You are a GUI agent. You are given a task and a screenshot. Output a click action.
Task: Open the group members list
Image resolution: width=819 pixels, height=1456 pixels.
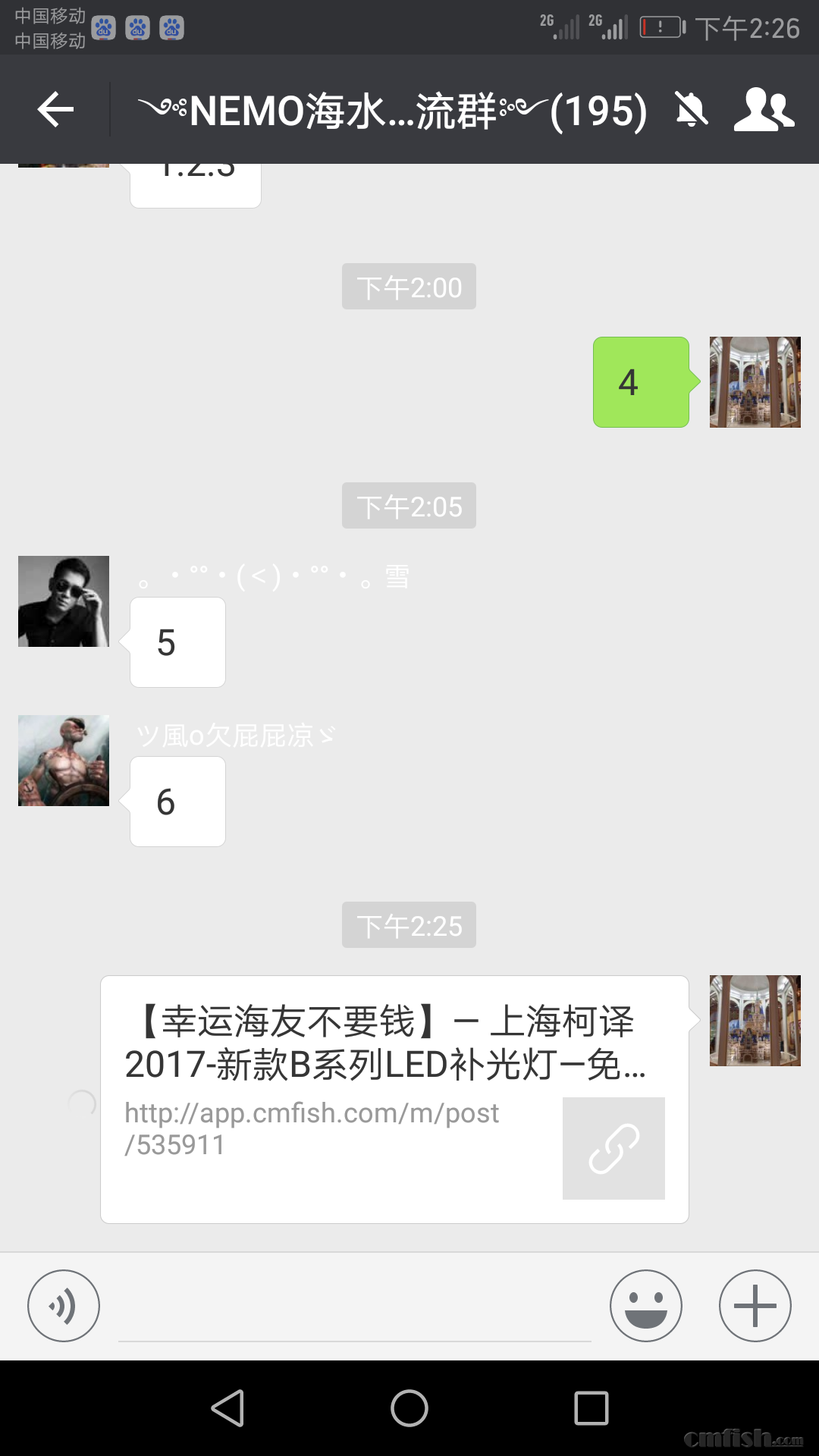pos(764,110)
